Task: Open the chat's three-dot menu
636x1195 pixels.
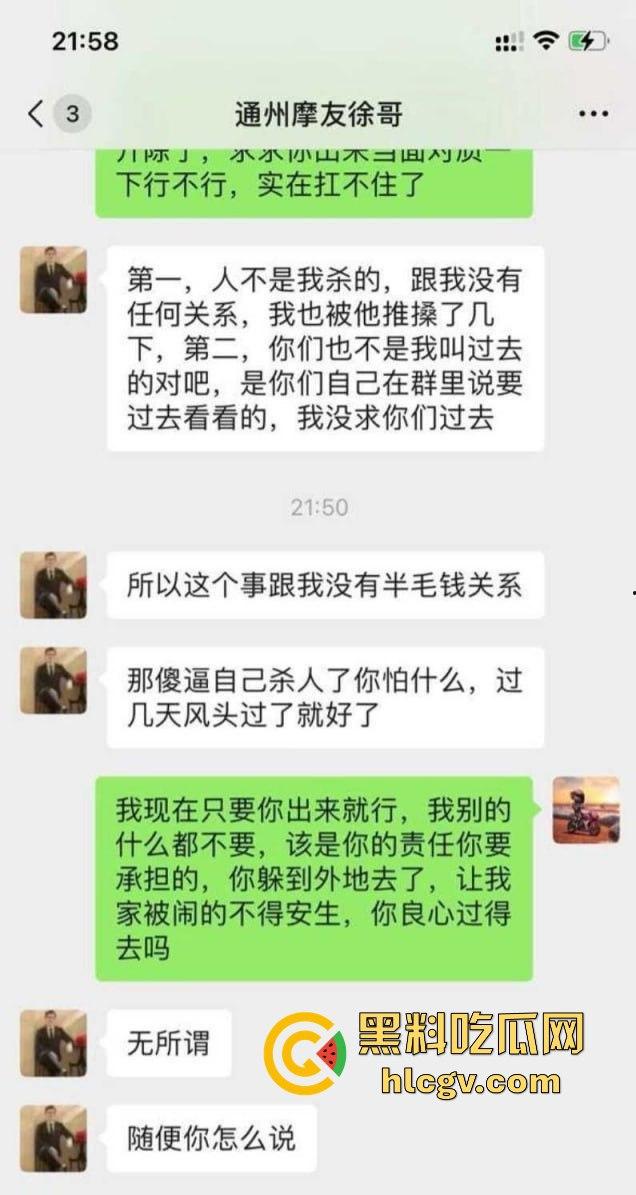Action: pos(593,114)
